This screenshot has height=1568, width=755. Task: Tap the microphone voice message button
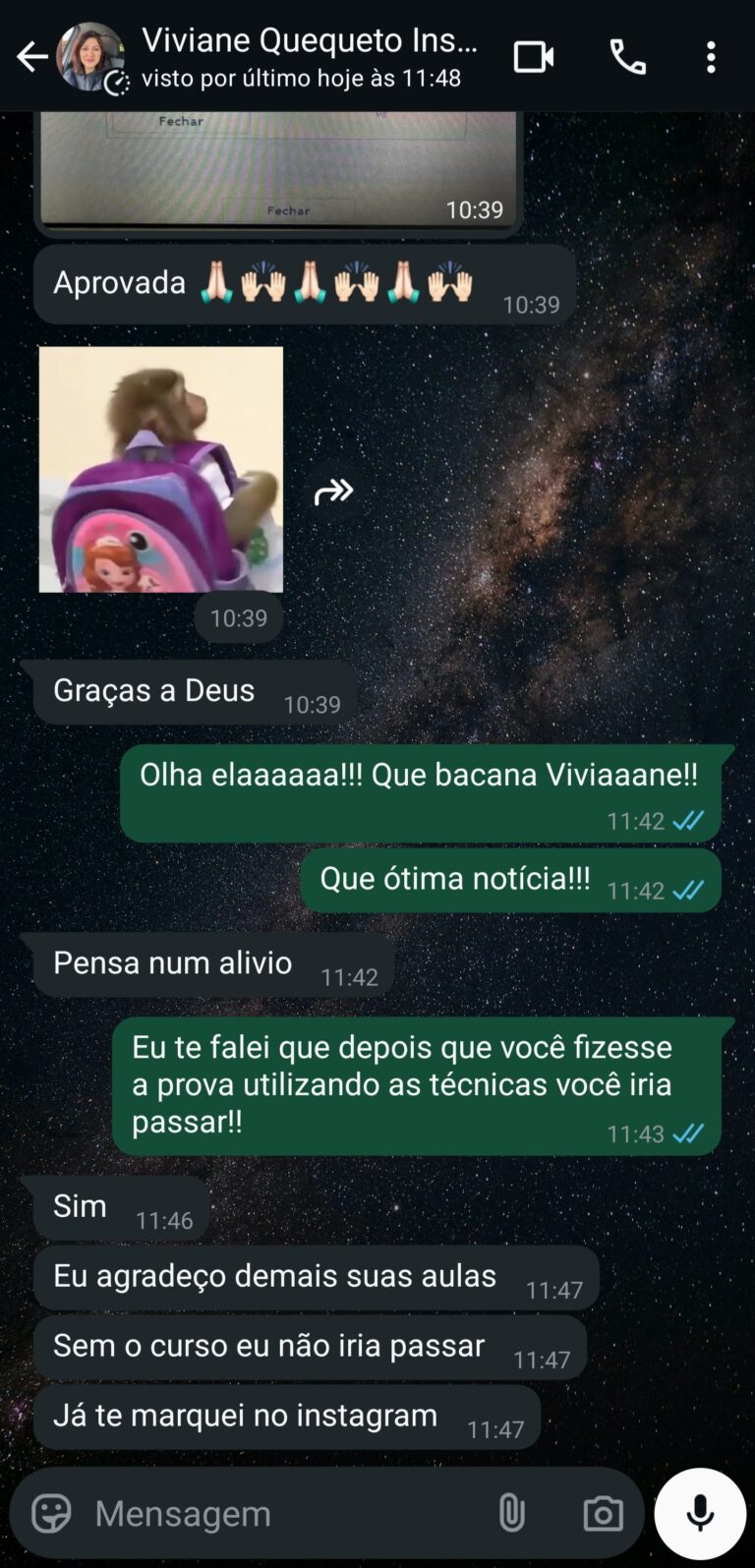[x=700, y=1513]
